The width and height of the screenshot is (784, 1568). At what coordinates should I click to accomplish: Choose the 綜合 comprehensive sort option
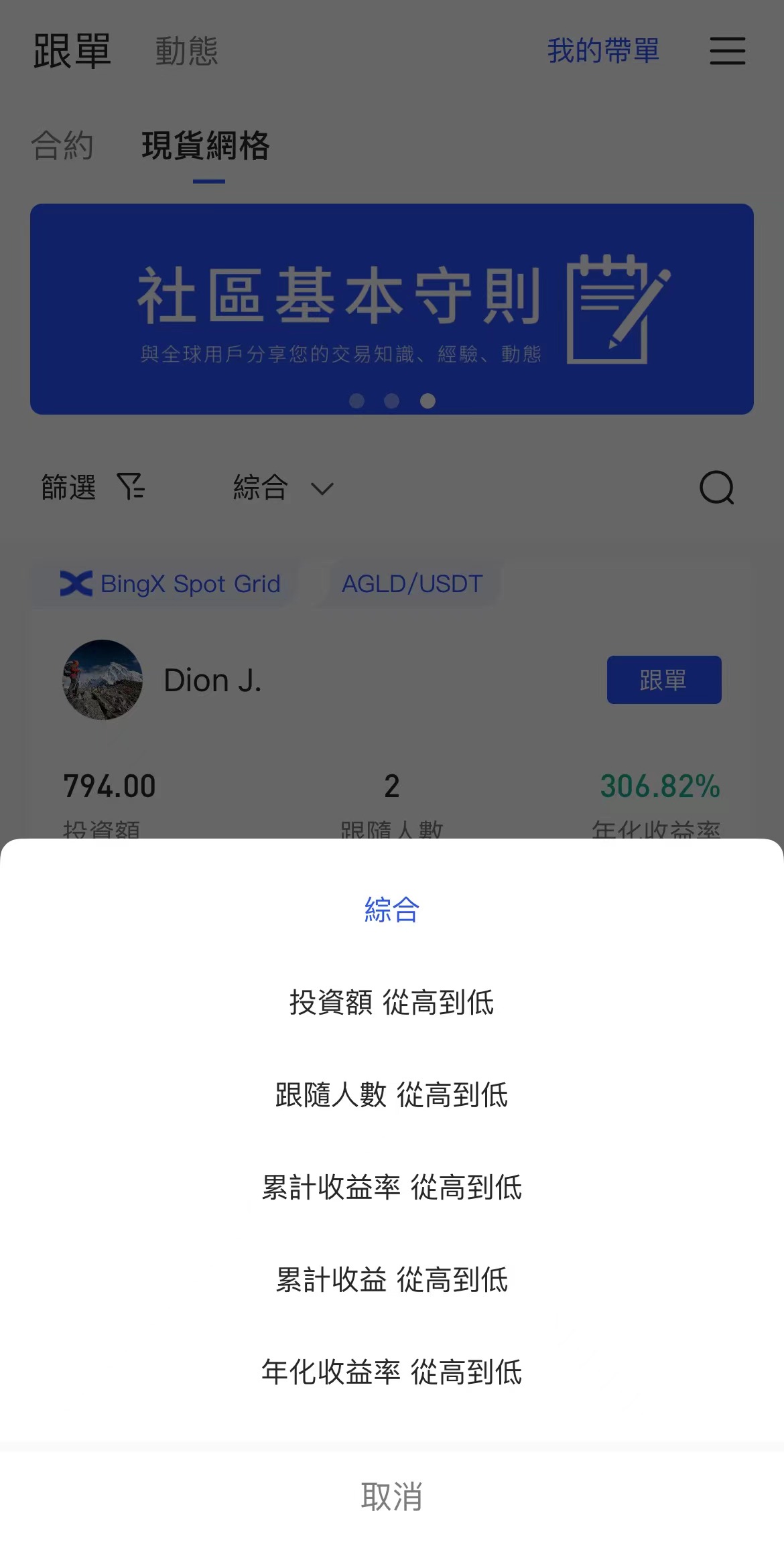[392, 910]
